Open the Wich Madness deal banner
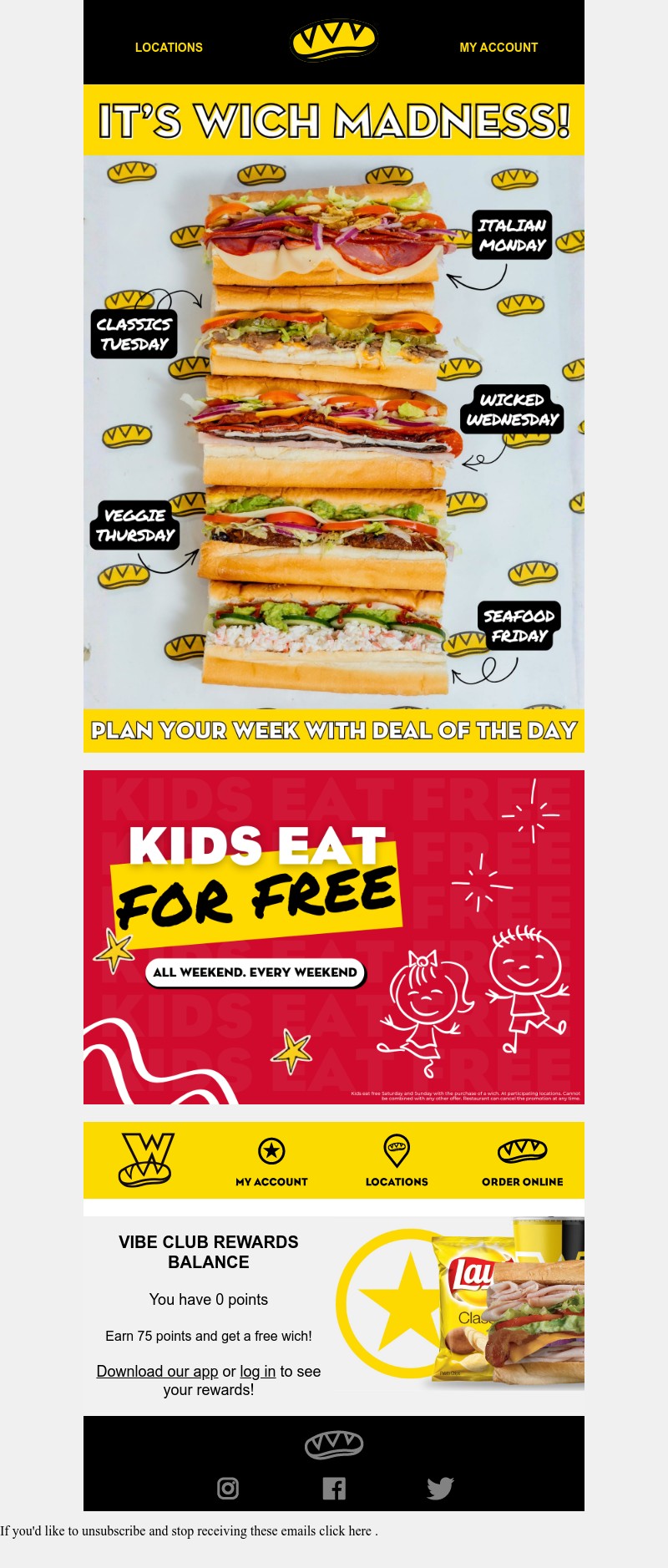Viewport: 668px width, 1568px height. coord(334,418)
